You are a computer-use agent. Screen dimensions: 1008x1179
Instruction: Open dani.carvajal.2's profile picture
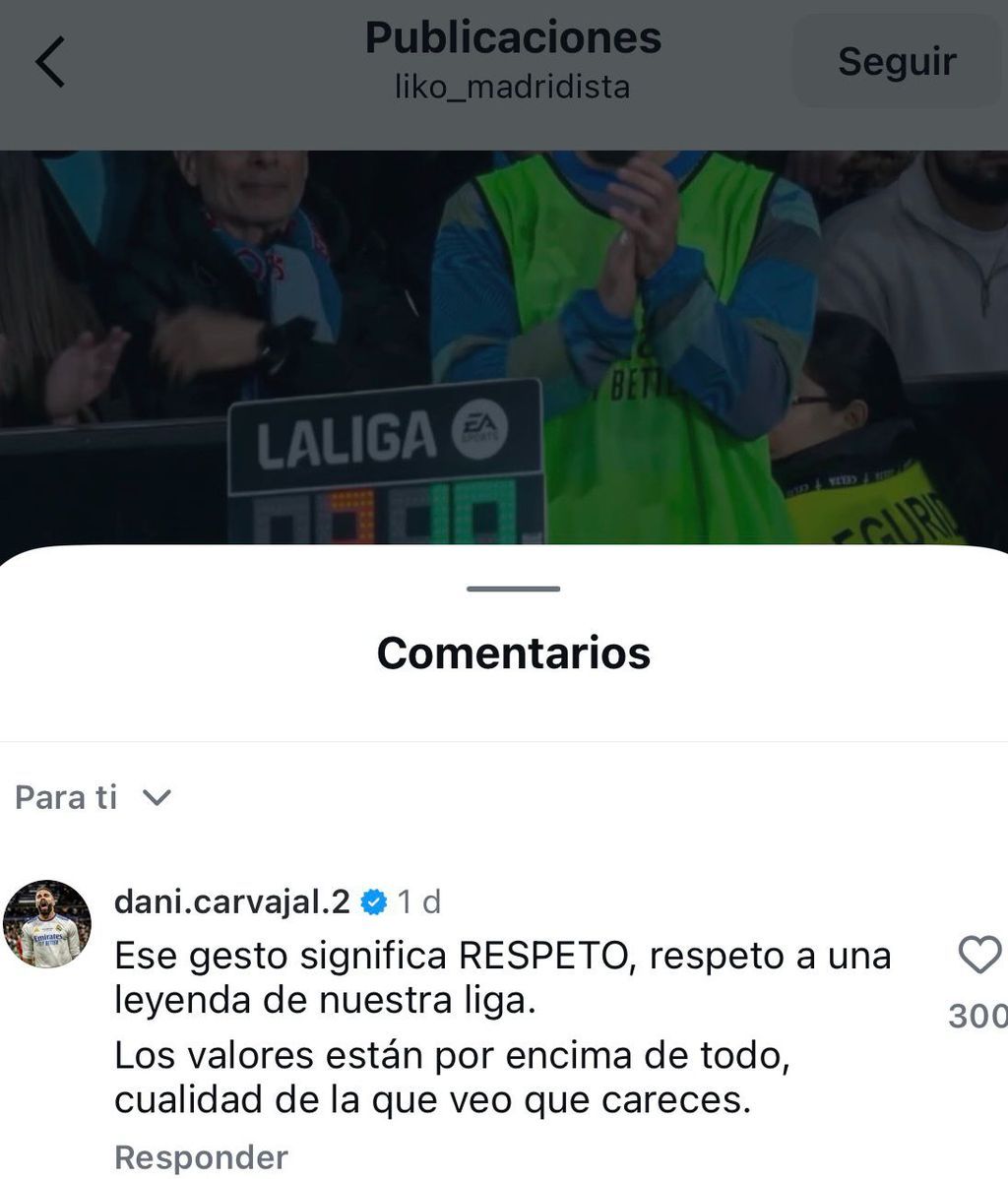click(46, 920)
